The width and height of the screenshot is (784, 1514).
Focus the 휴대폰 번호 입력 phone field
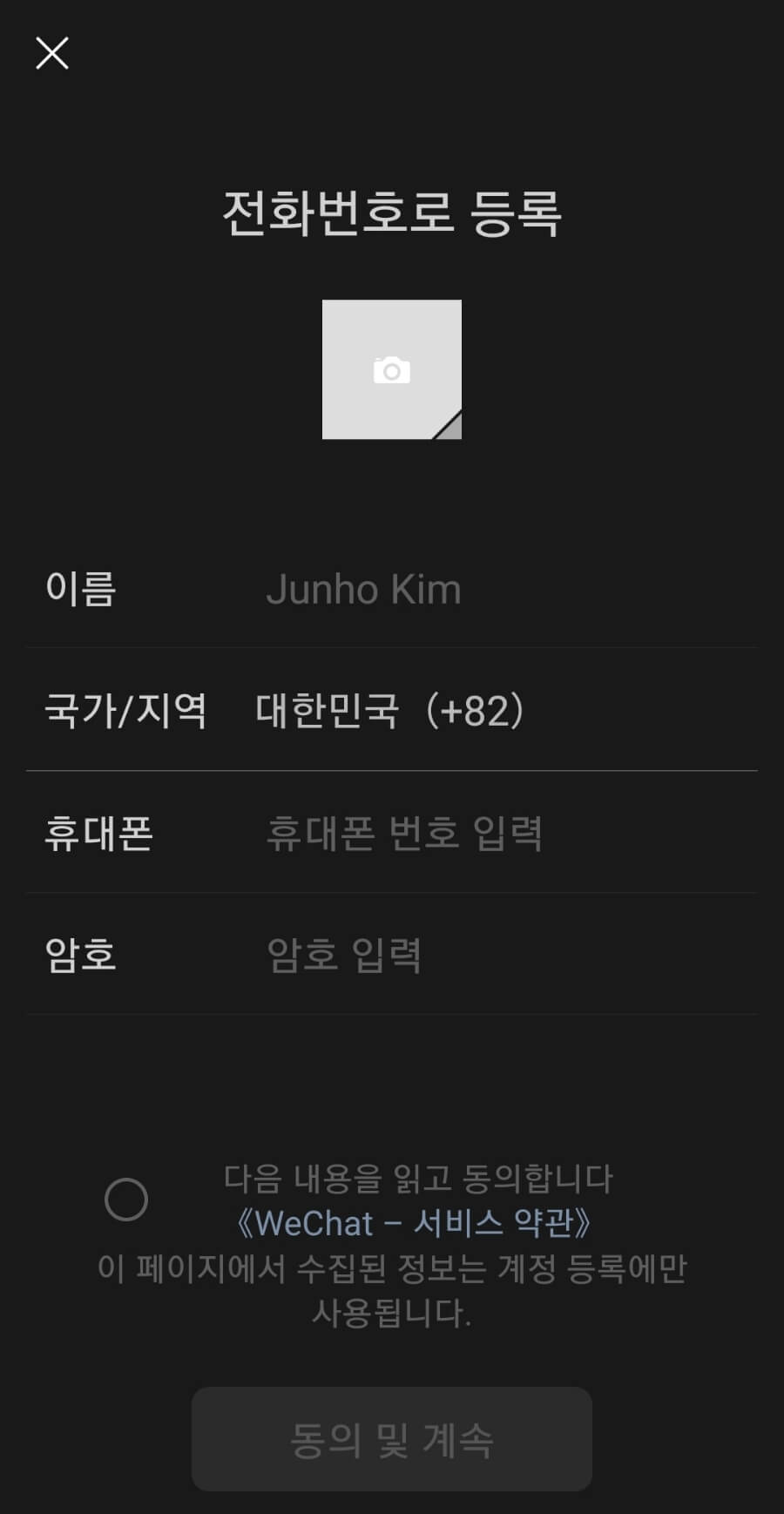click(x=403, y=834)
